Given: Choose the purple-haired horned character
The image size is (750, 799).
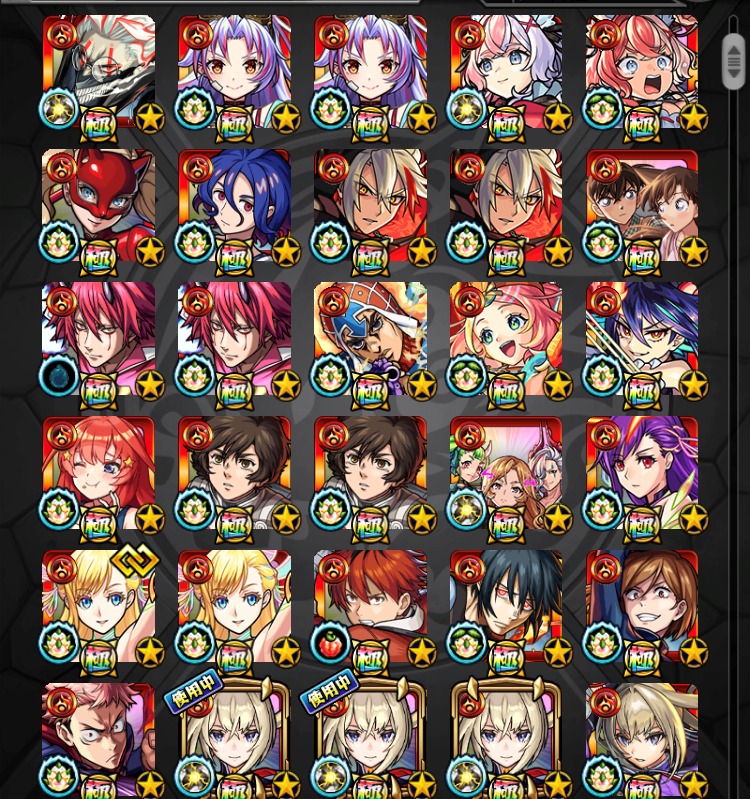Looking at the screenshot, I should (641, 472).
